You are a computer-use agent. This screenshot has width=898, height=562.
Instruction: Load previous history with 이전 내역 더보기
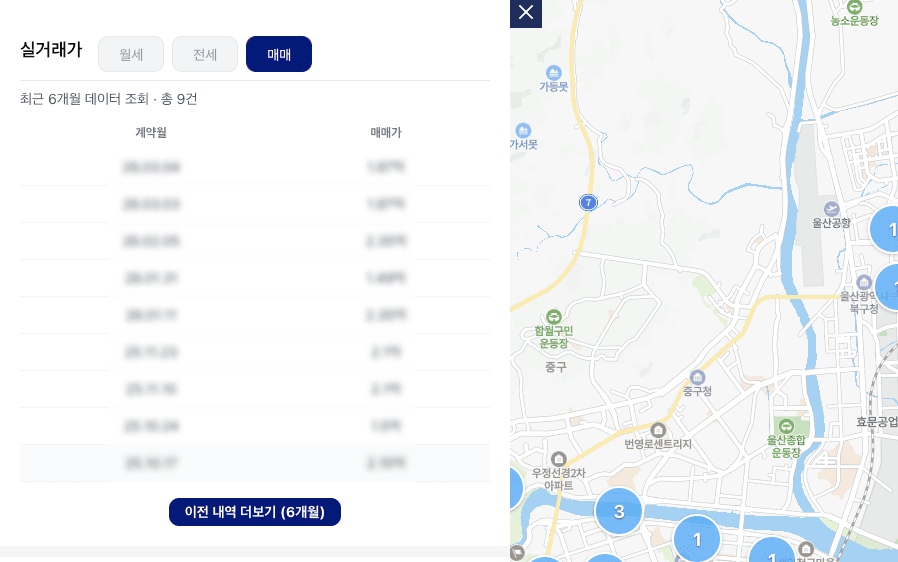click(x=255, y=512)
